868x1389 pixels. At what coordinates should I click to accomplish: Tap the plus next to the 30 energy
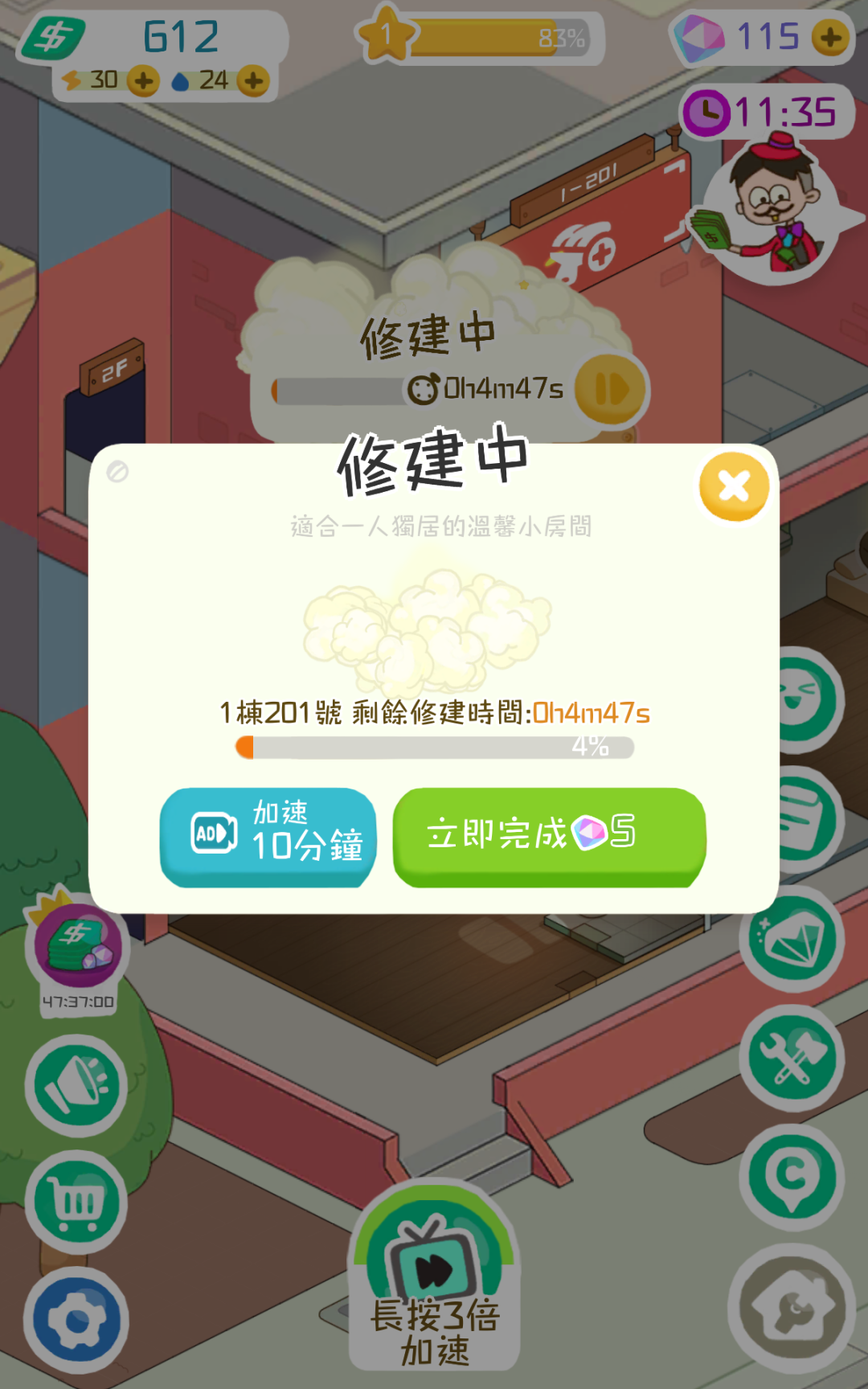point(141,80)
